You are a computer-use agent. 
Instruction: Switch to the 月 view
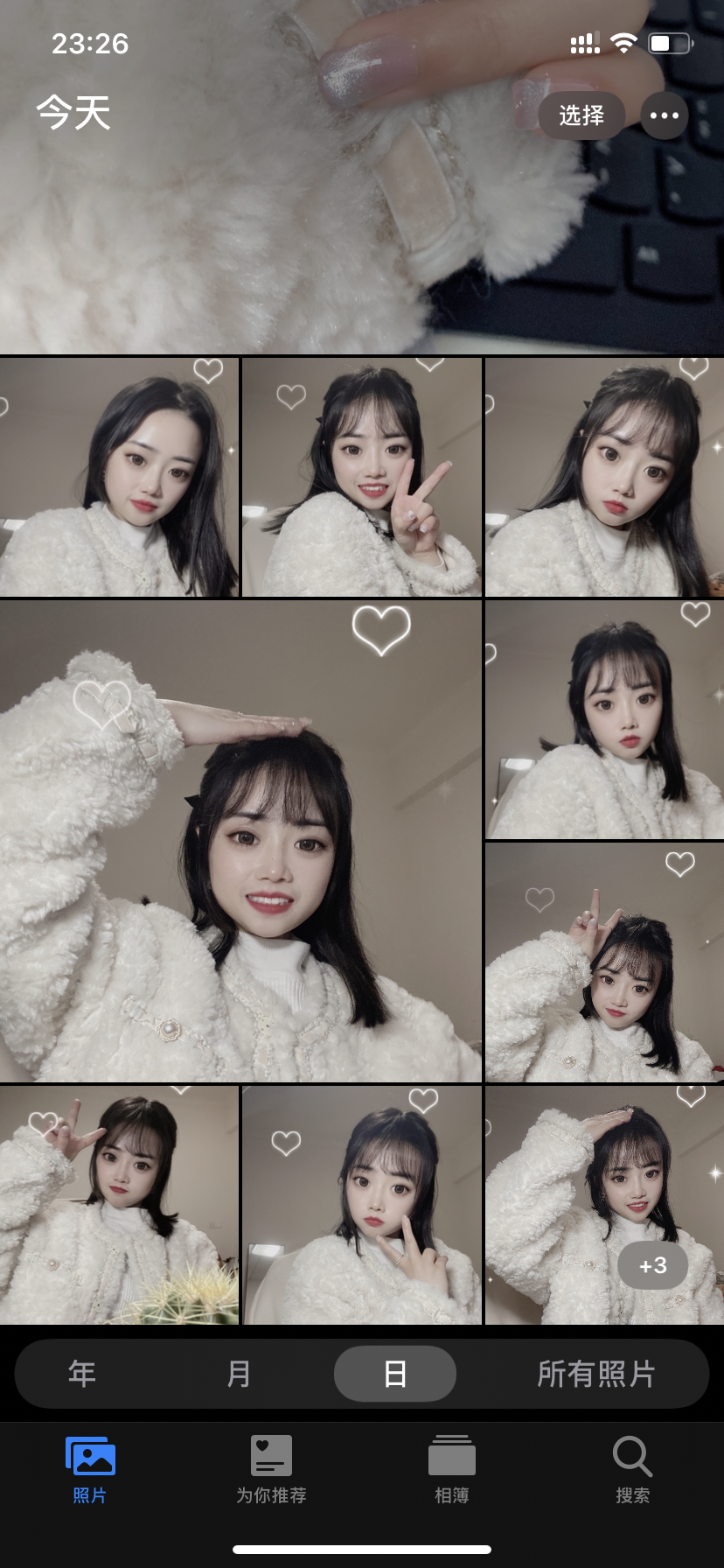click(239, 1374)
